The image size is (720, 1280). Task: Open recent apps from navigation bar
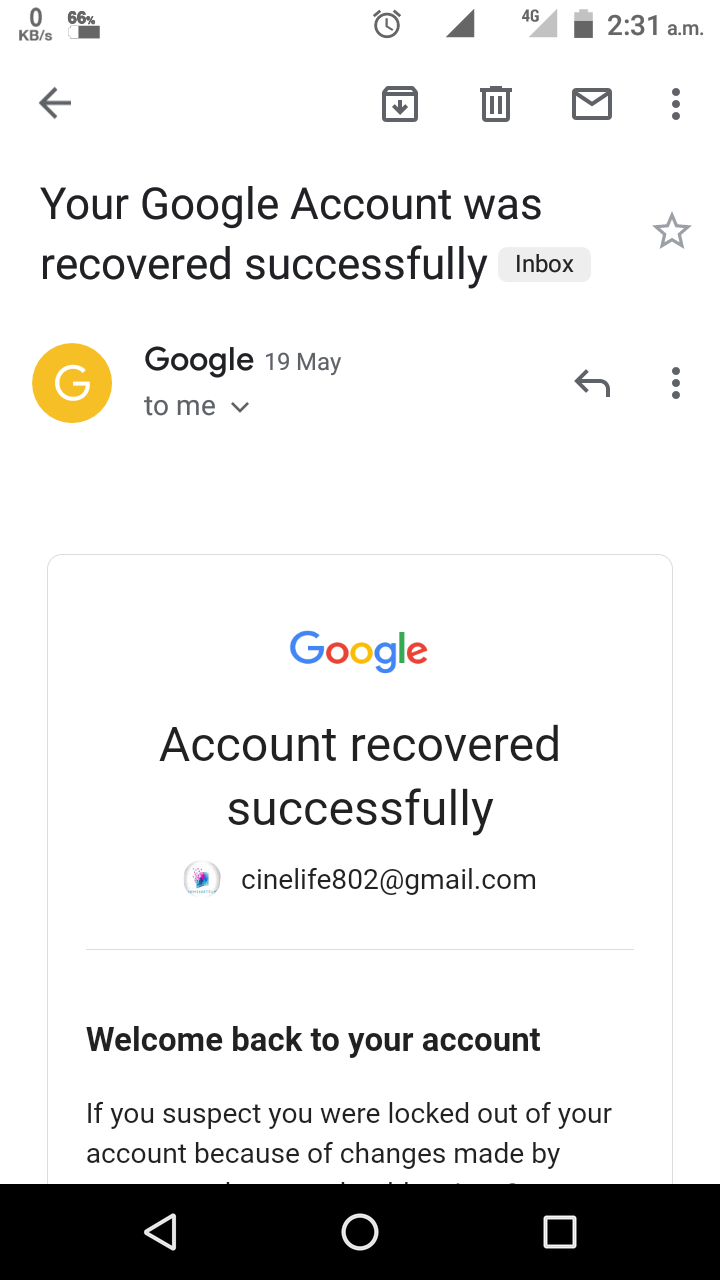point(560,1232)
